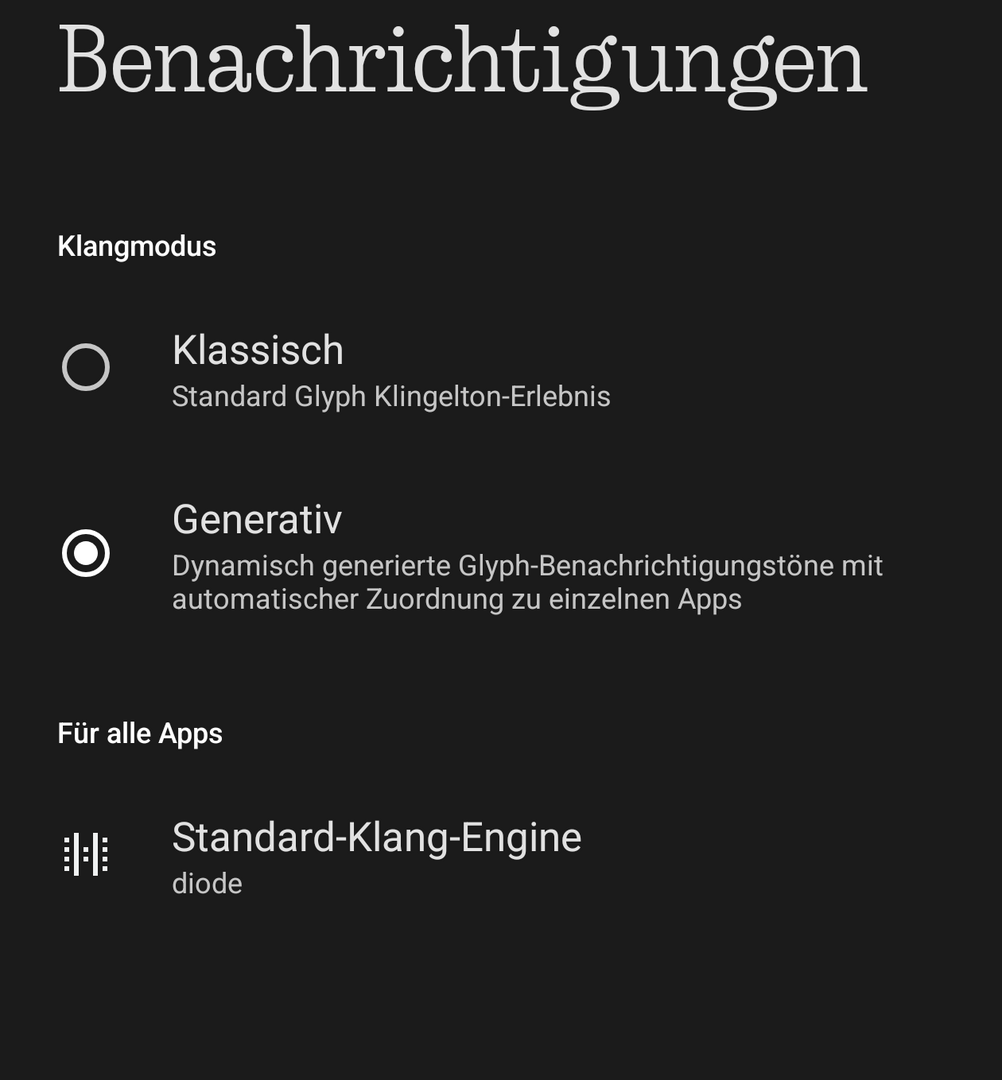Open Standard-Klang-Engine setting
The image size is (1002, 1080).
pyautogui.click(x=376, y=855)
